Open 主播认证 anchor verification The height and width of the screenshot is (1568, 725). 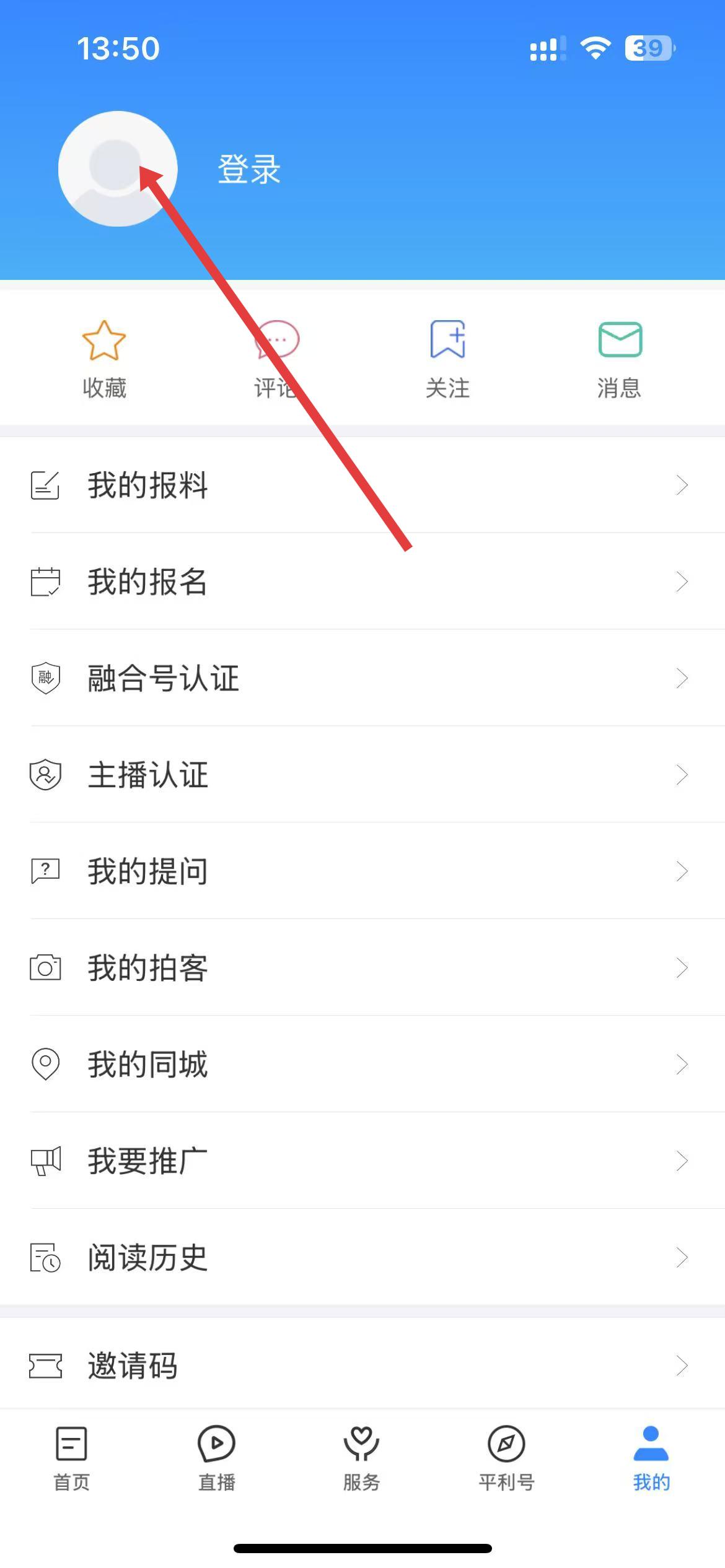pyautogui.click(x=362, y=775)
